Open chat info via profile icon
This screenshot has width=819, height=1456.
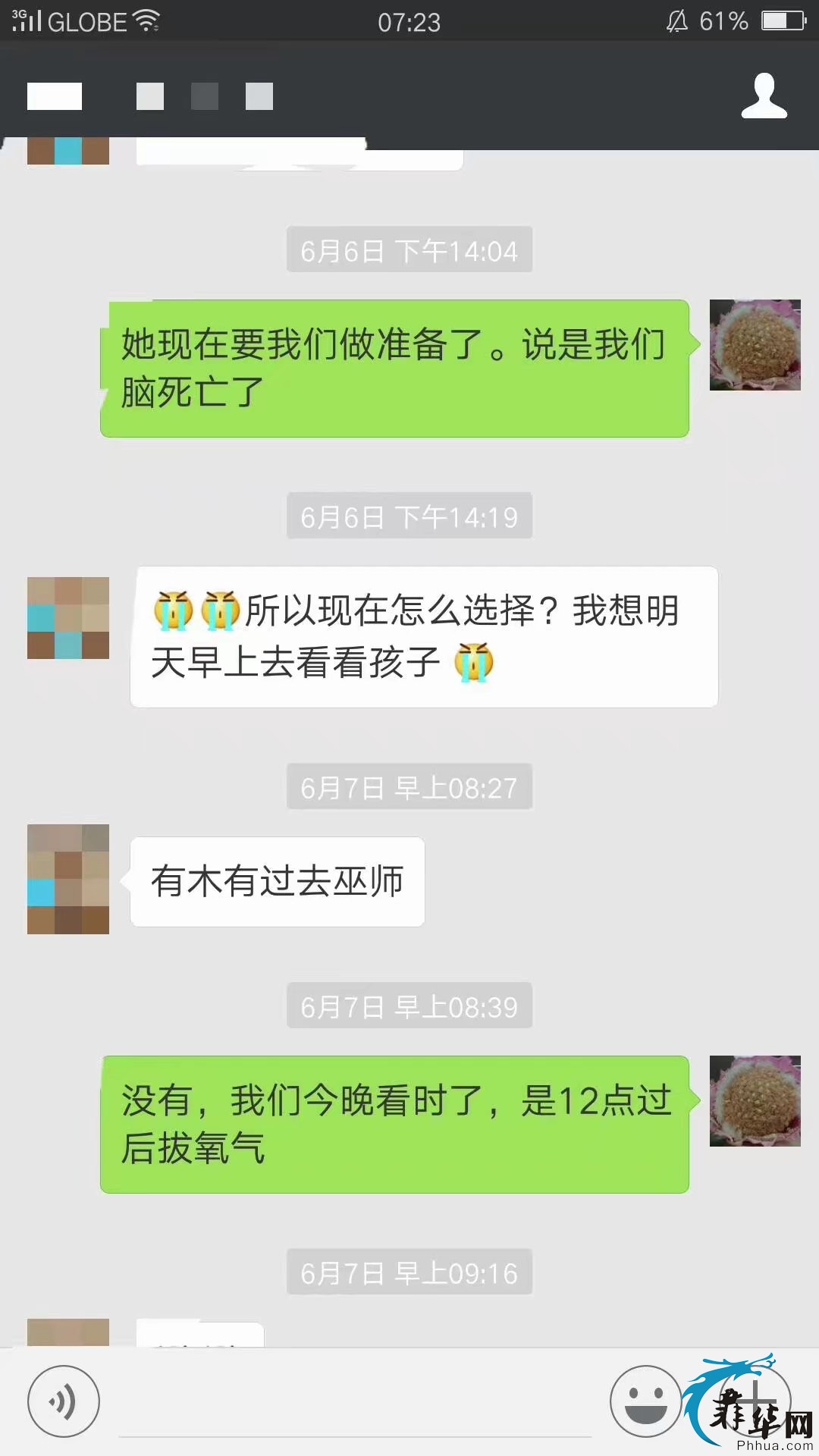pyautogui.click(x=764, y=96)
